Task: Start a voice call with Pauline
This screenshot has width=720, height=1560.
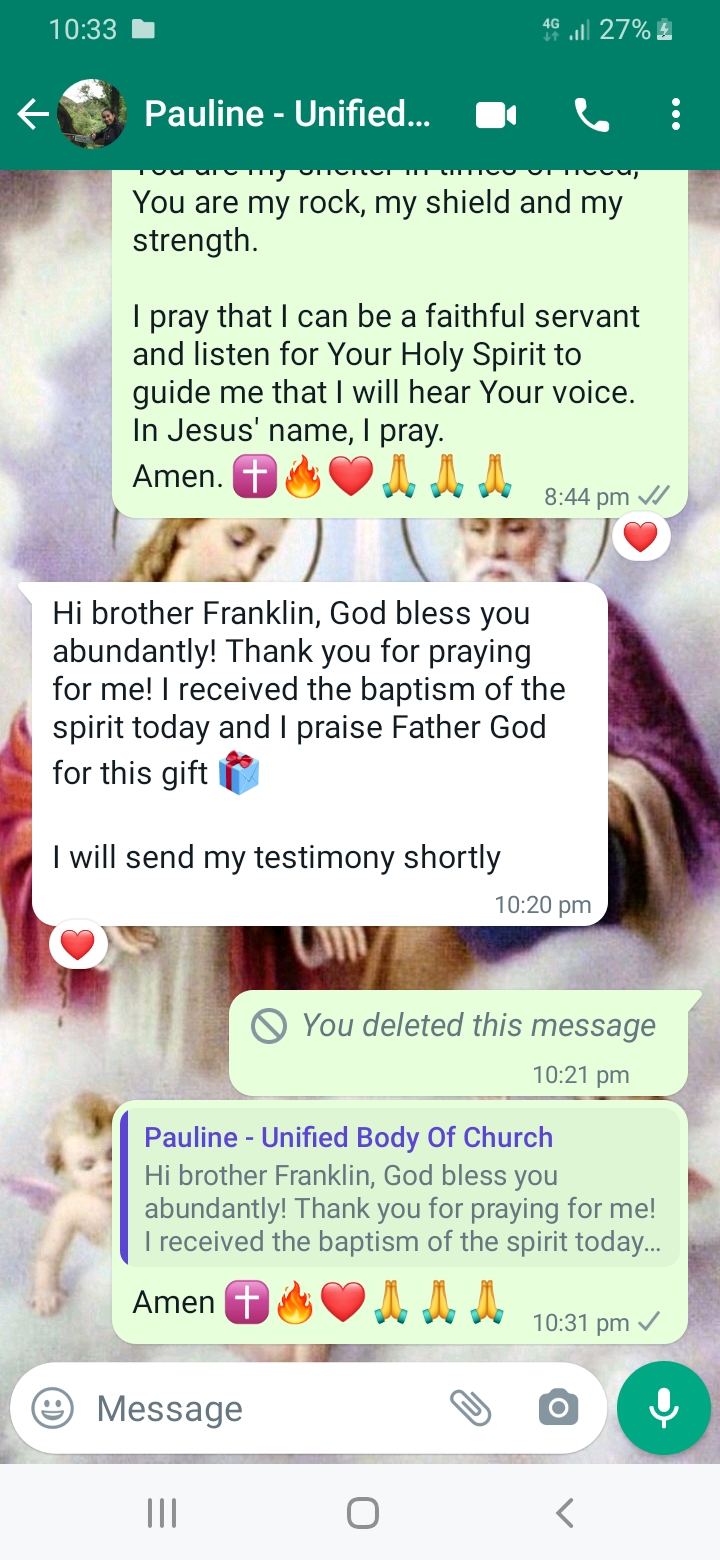Action: (591, 116)
